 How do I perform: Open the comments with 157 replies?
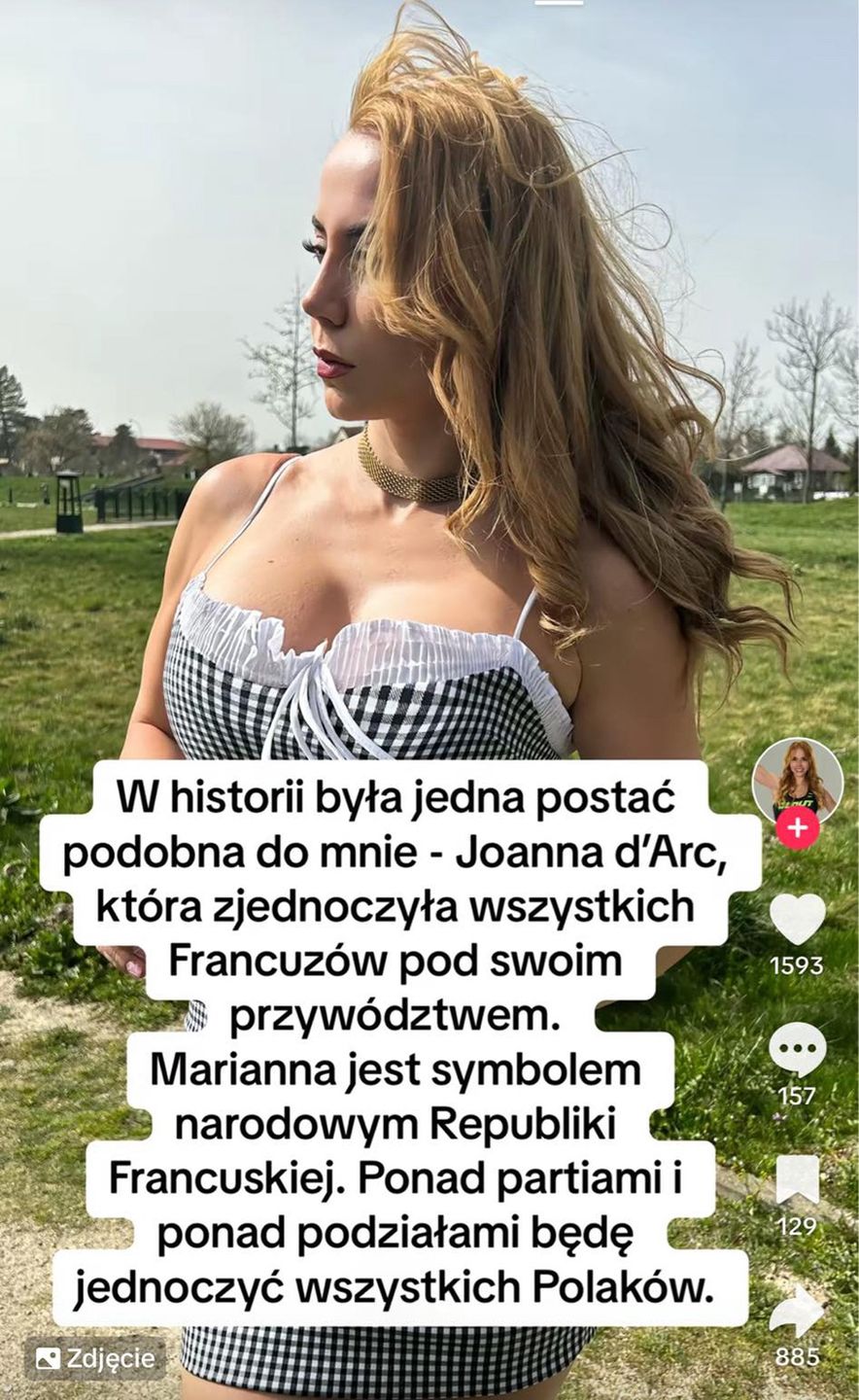(x=797, y=1051)
